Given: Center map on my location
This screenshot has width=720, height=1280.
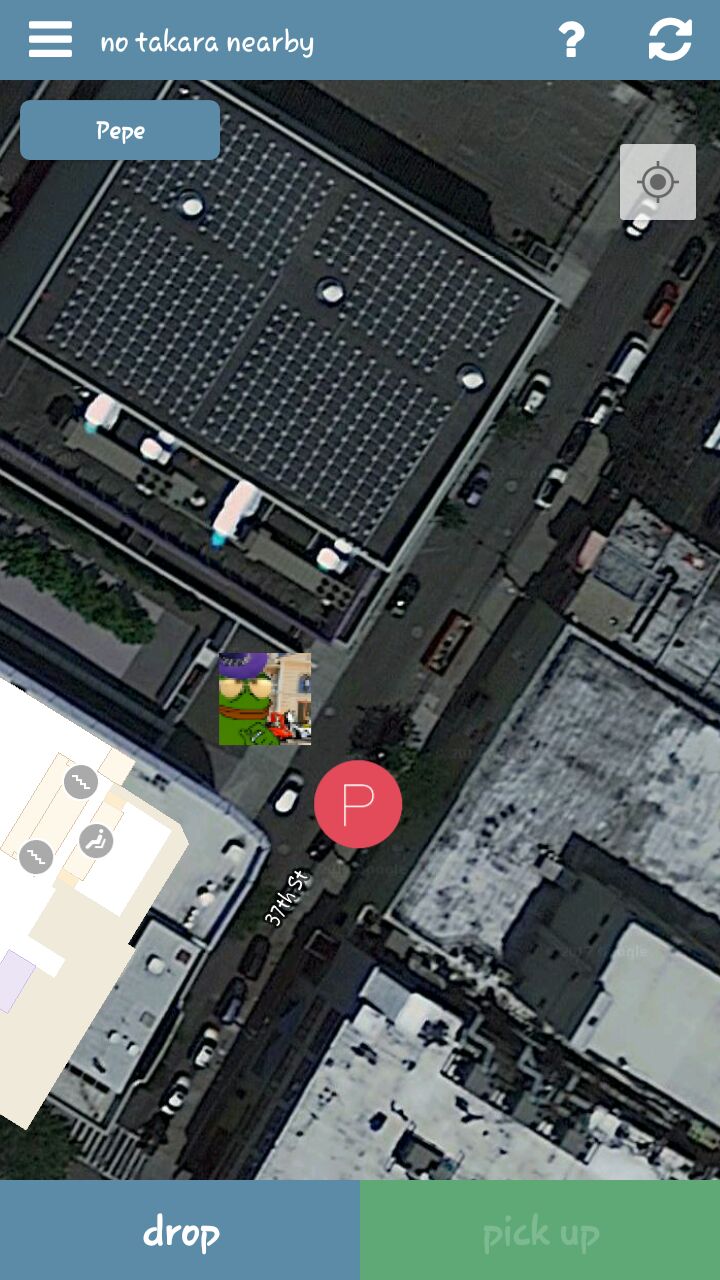Looking at the screenshot, I should (x=658, y=182).
